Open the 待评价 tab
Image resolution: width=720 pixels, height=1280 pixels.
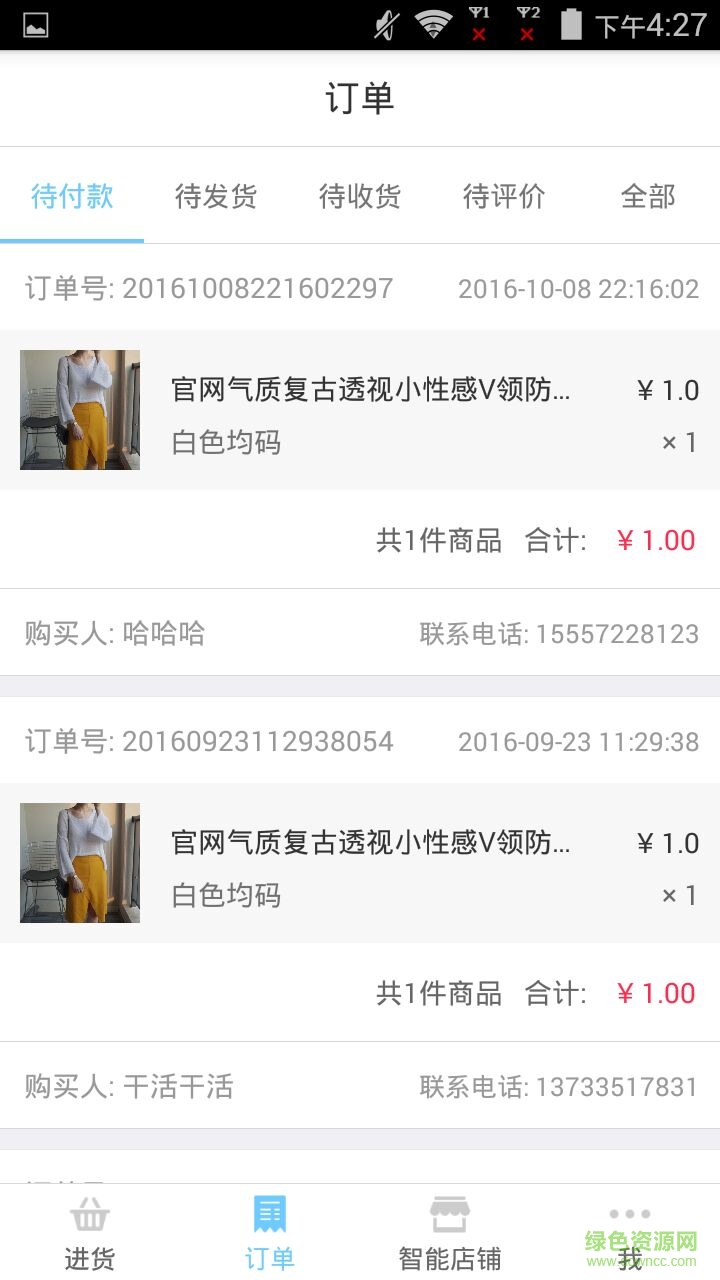[x=504, y=197]
